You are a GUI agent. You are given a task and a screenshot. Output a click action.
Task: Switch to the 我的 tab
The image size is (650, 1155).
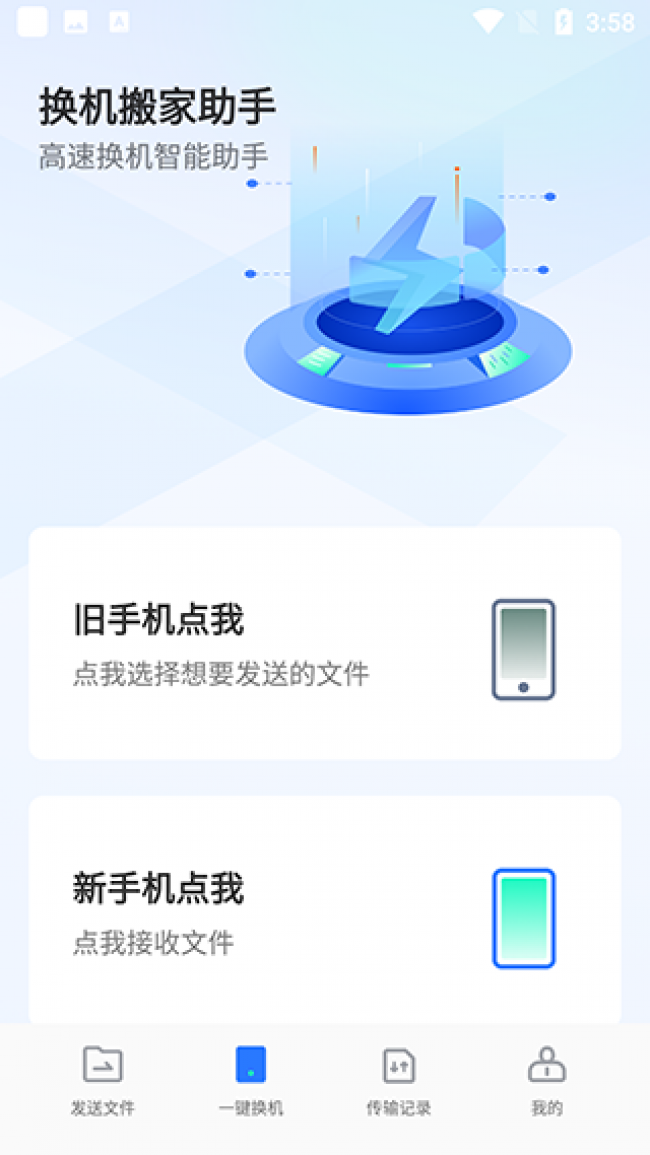point(546,1080)
